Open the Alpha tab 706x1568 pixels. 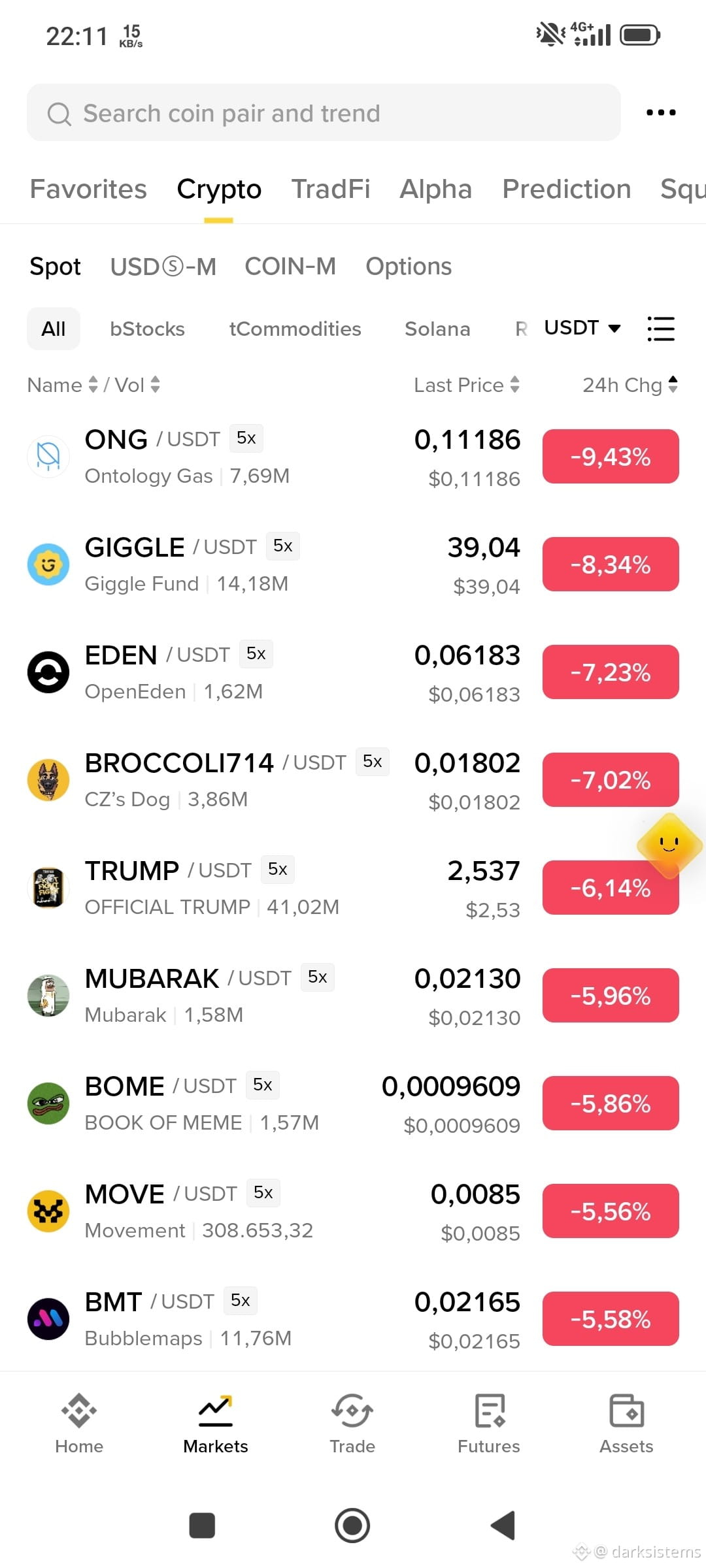435,189
